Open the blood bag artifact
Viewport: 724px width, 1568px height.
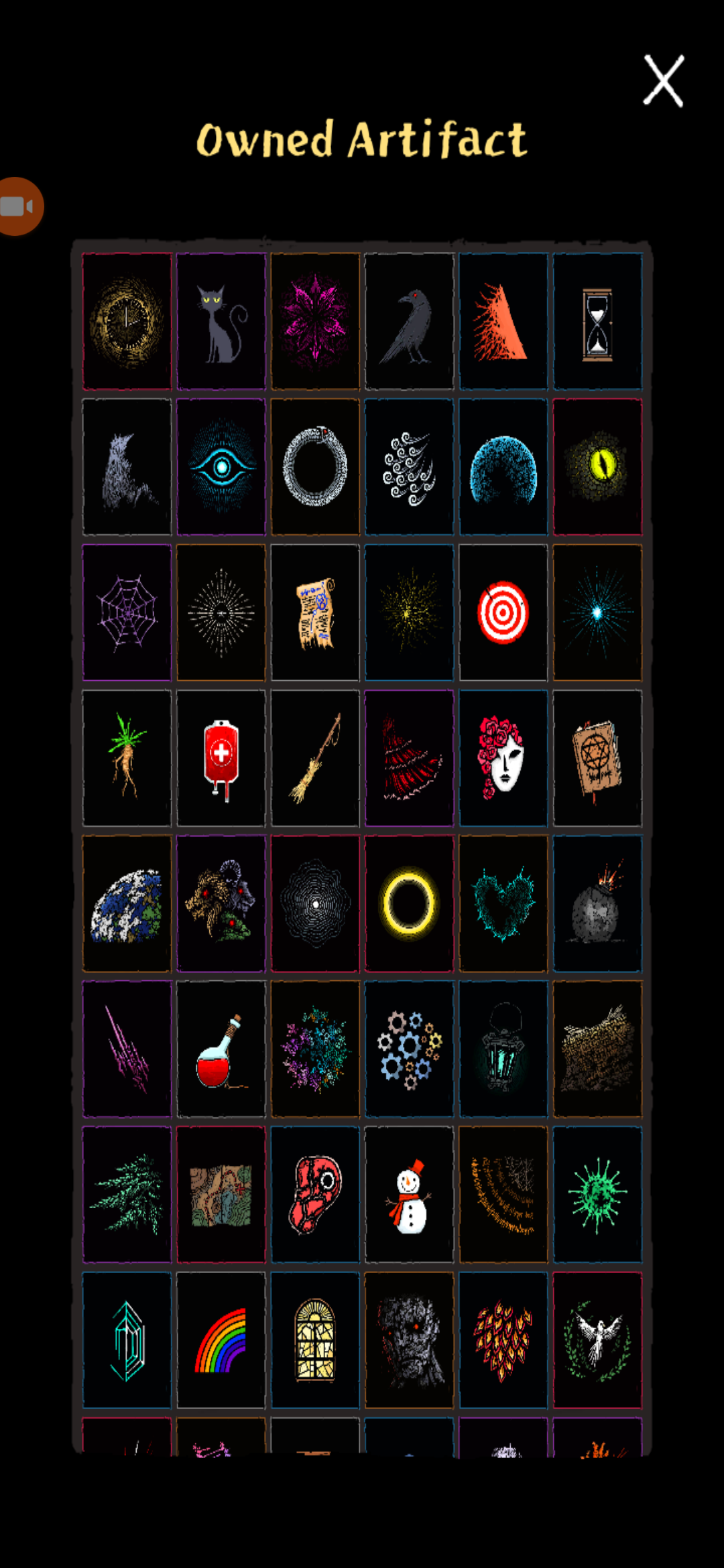[221, 758]
